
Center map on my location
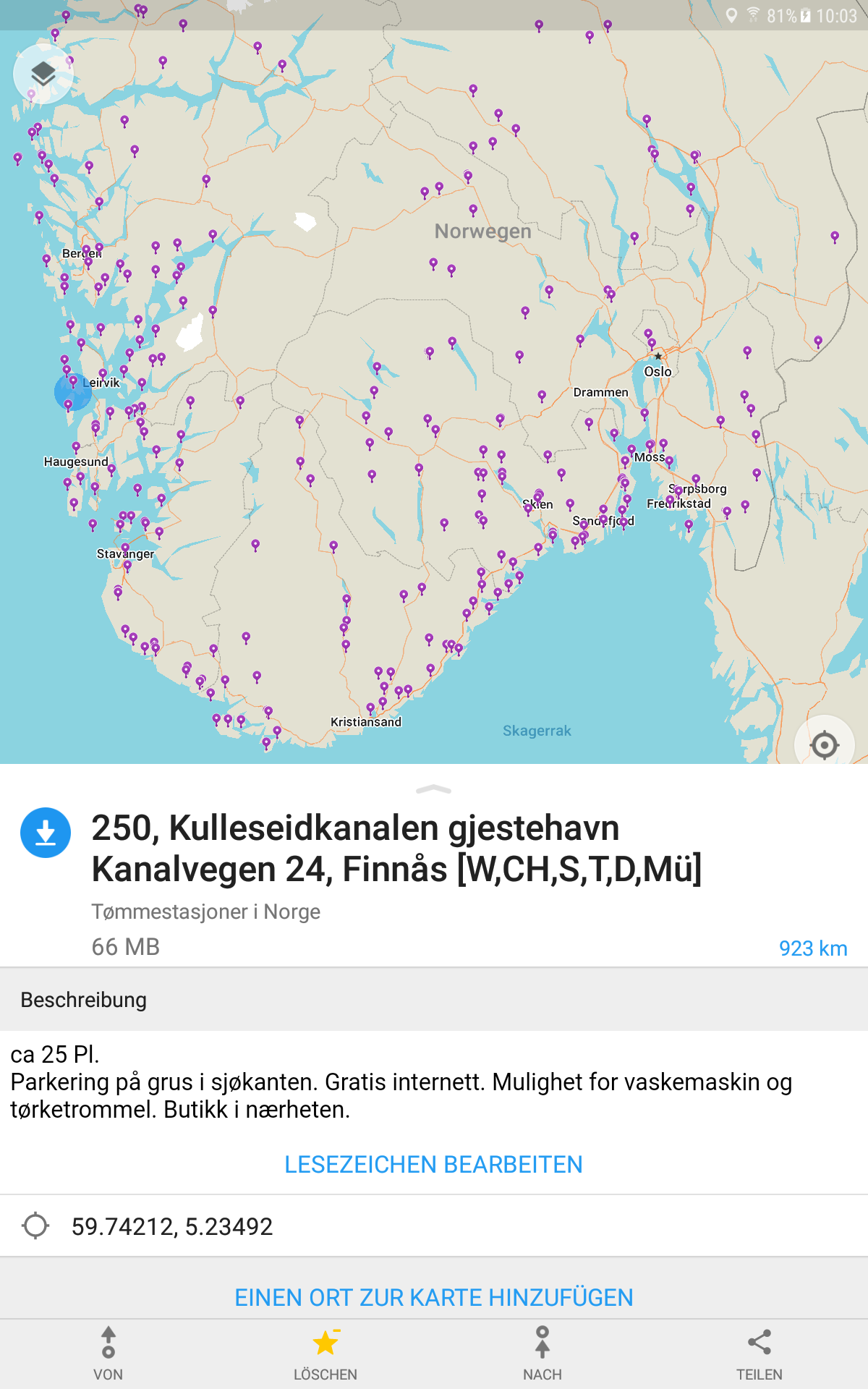click(x=825, y=744)
